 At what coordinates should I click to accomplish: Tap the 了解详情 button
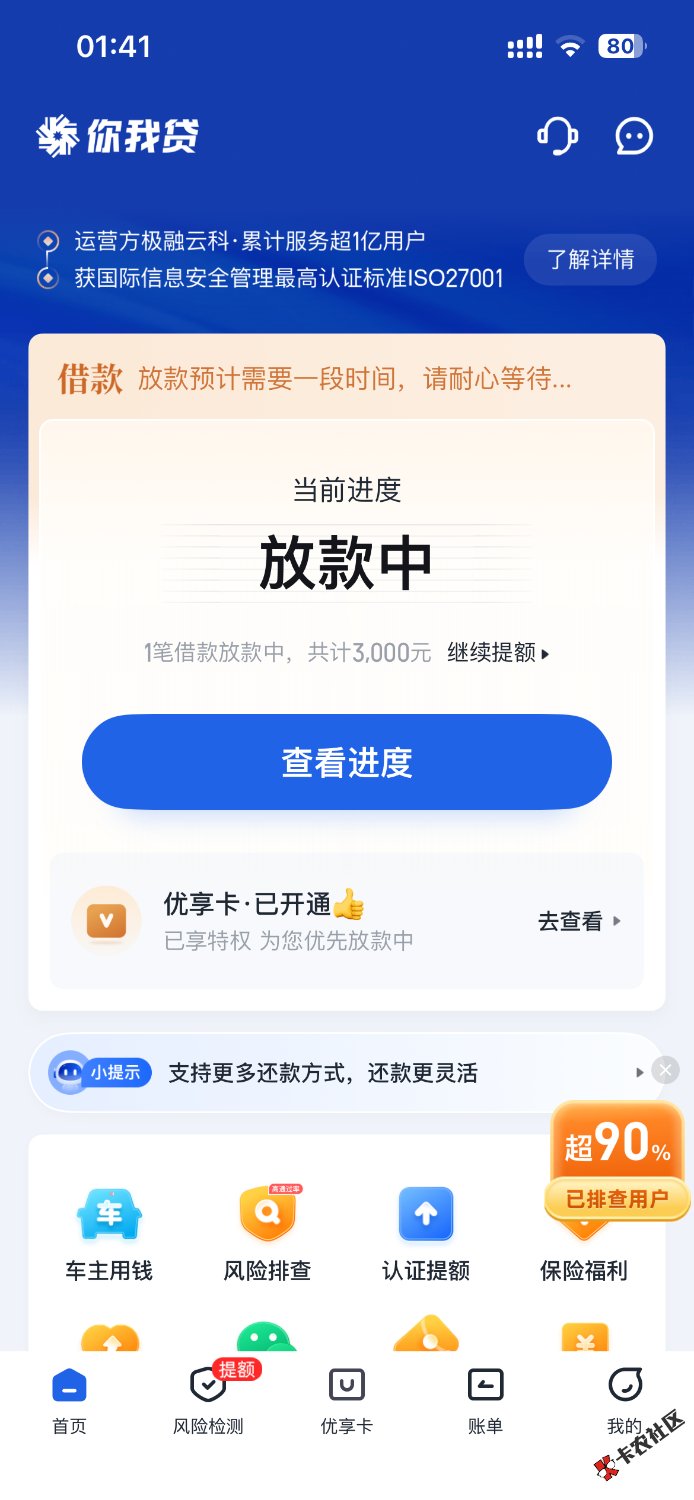point(590,260)
